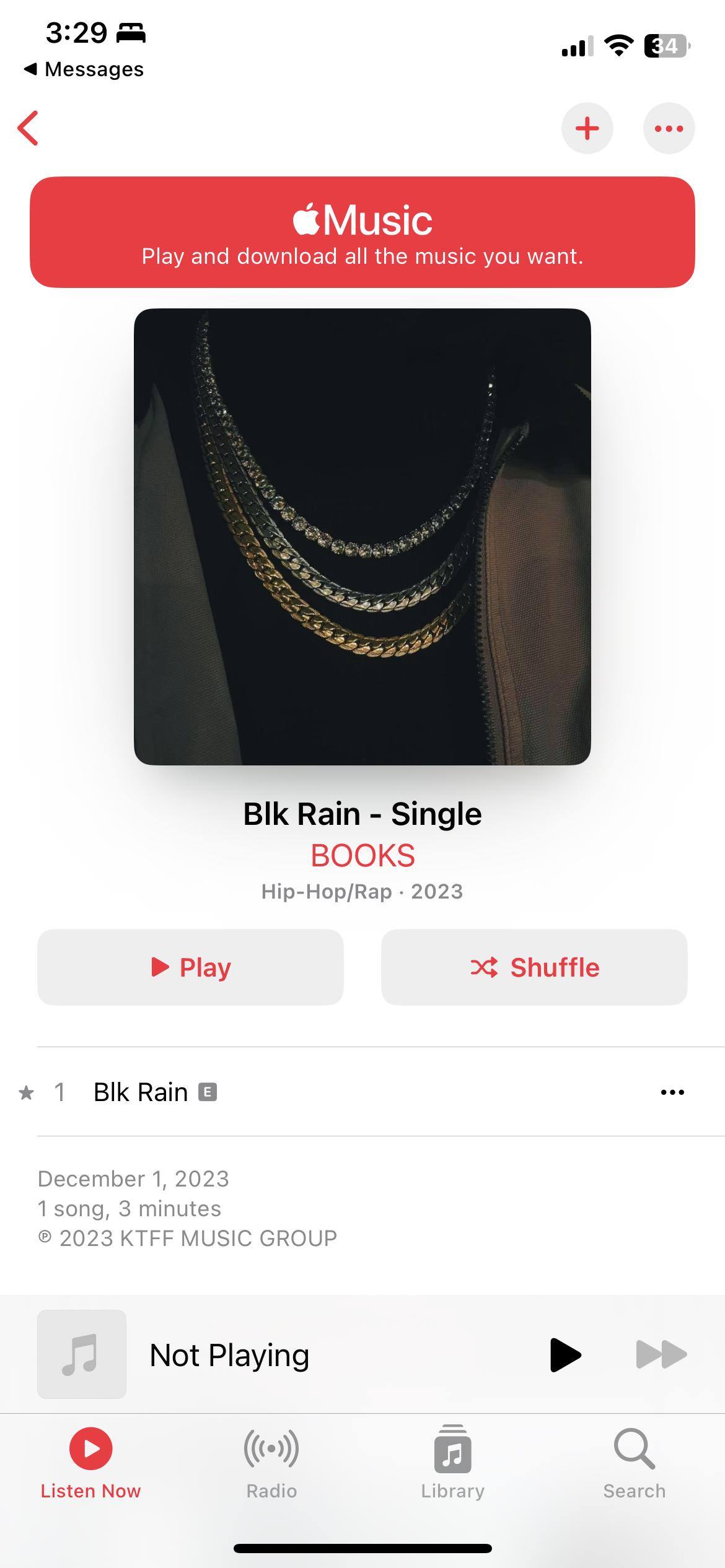Play the Blk Rain single
The width and height of the screenshot is (725, 1568).
[190, 967]
